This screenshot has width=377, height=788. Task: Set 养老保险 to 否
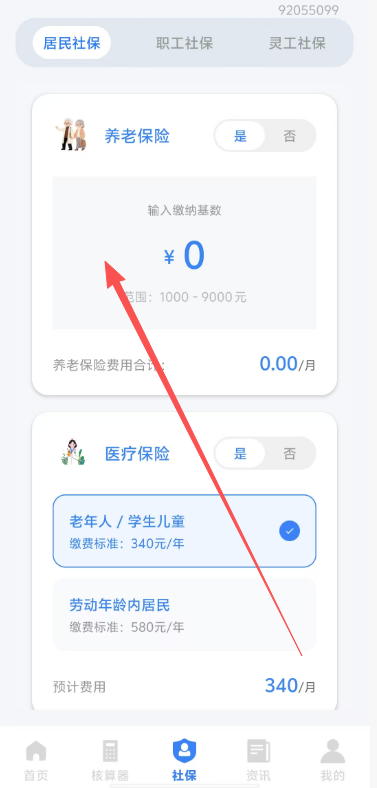click(290, 136)
